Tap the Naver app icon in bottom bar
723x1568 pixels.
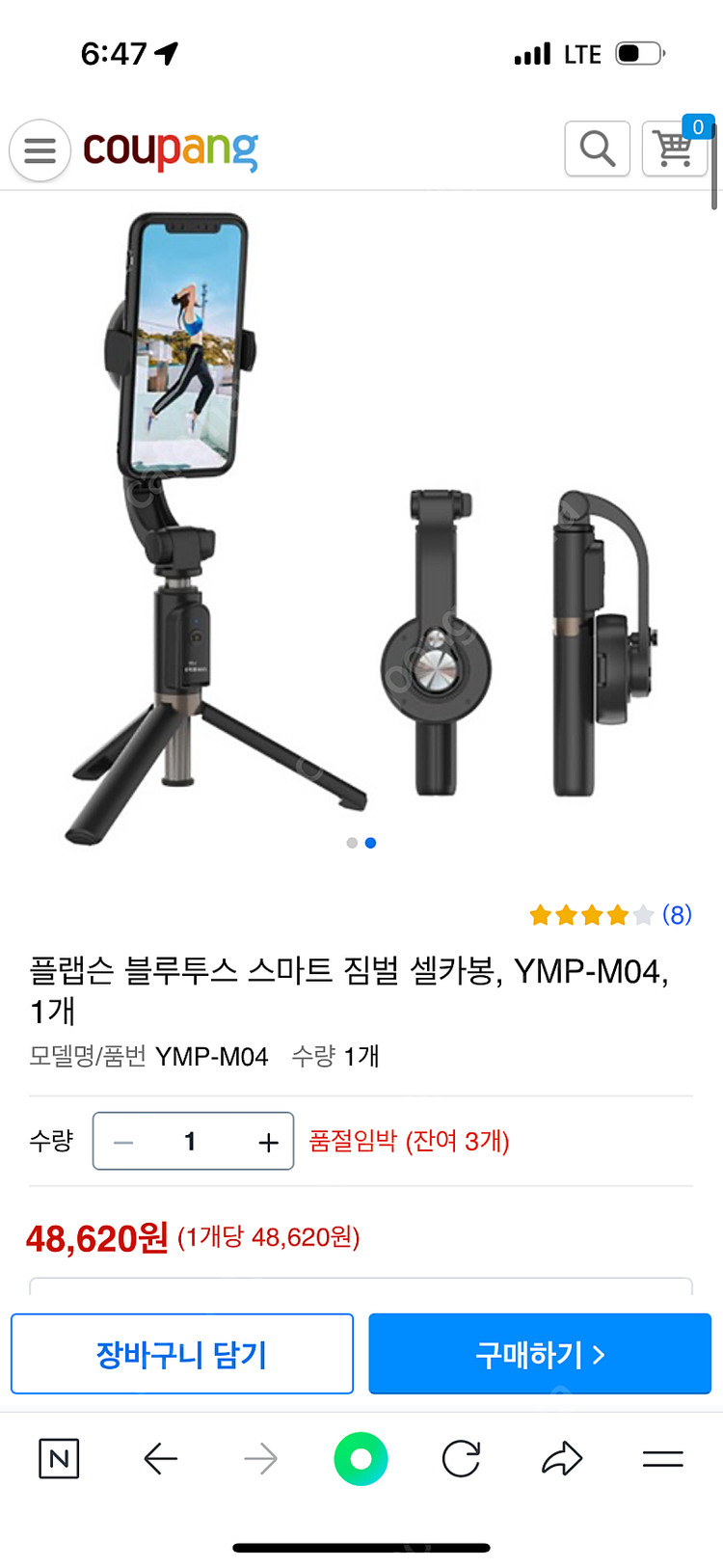click(58, 1459)
